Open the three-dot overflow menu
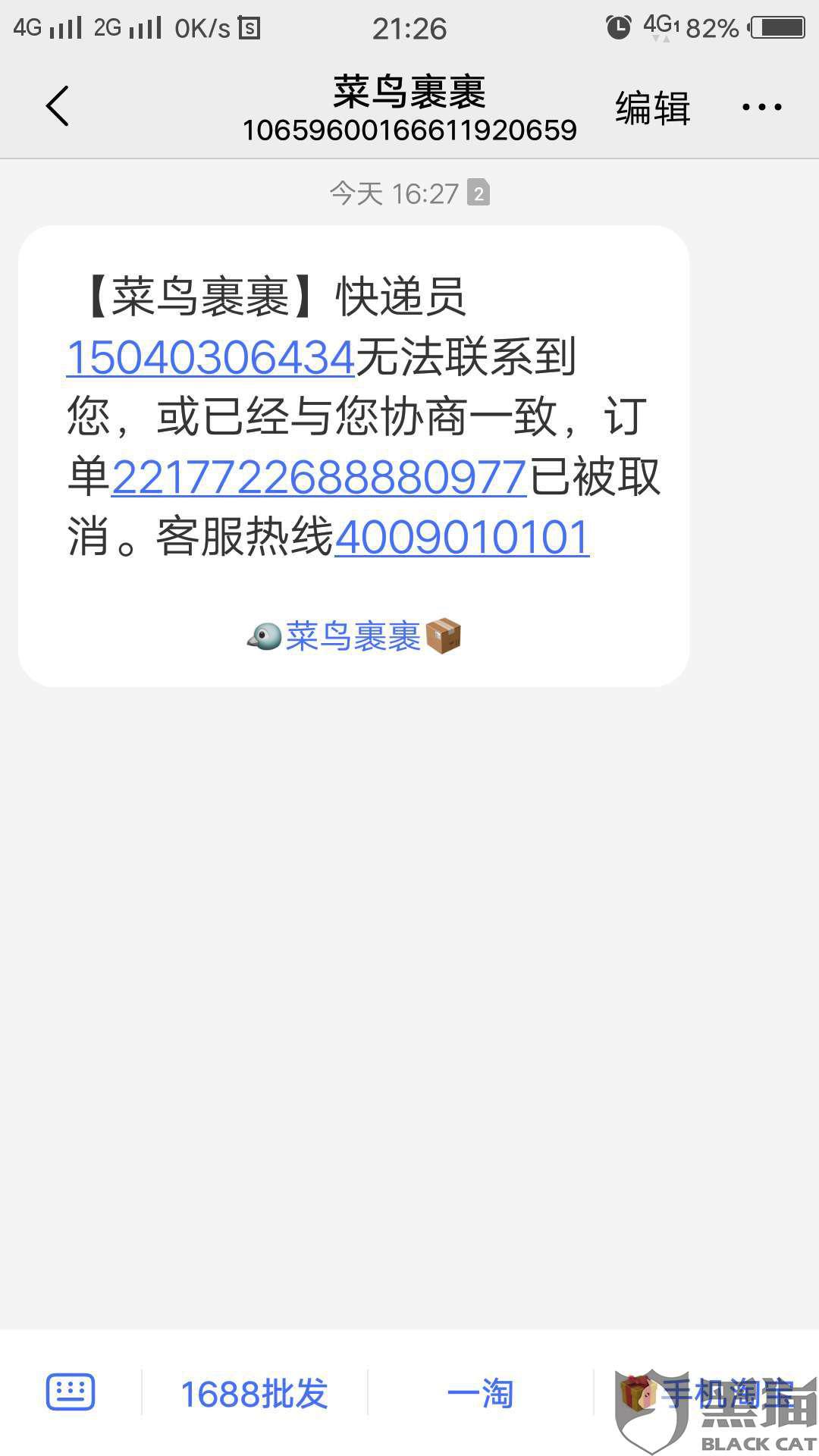Viewport: 819px width, 1456px height. click(761, 108)
